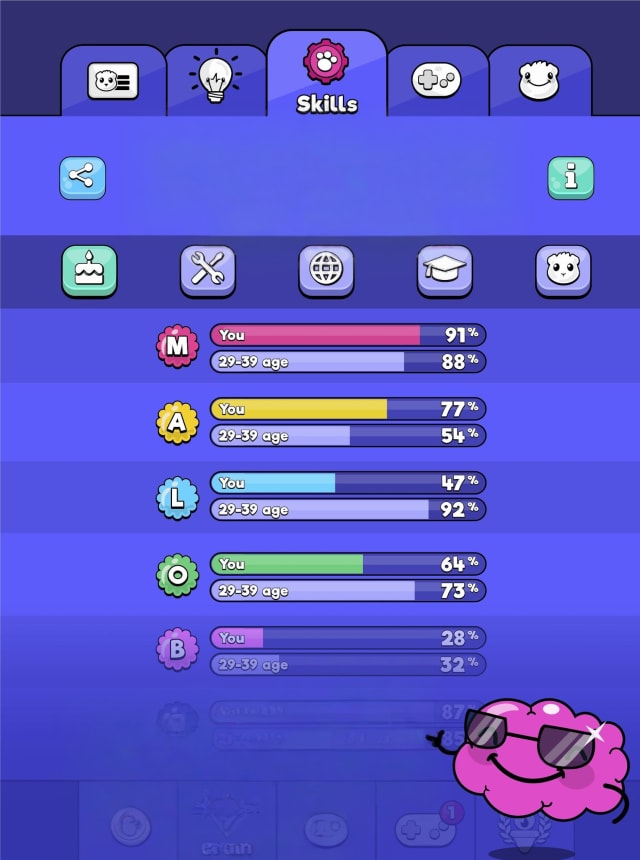Open the game controller tab

pyautogui.click(x=436, y=81)
